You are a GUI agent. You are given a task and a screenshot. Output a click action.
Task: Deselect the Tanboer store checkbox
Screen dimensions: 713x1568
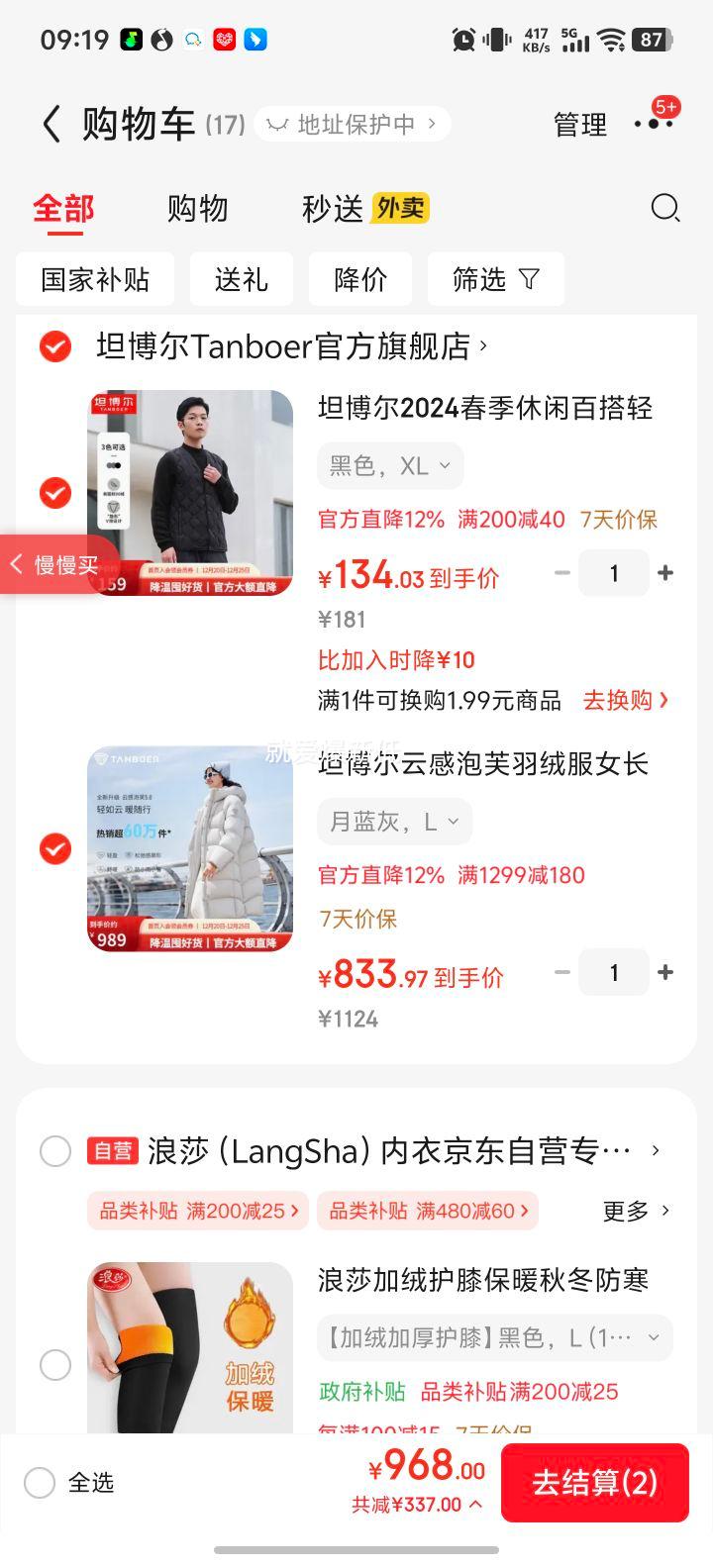point(54,346)
